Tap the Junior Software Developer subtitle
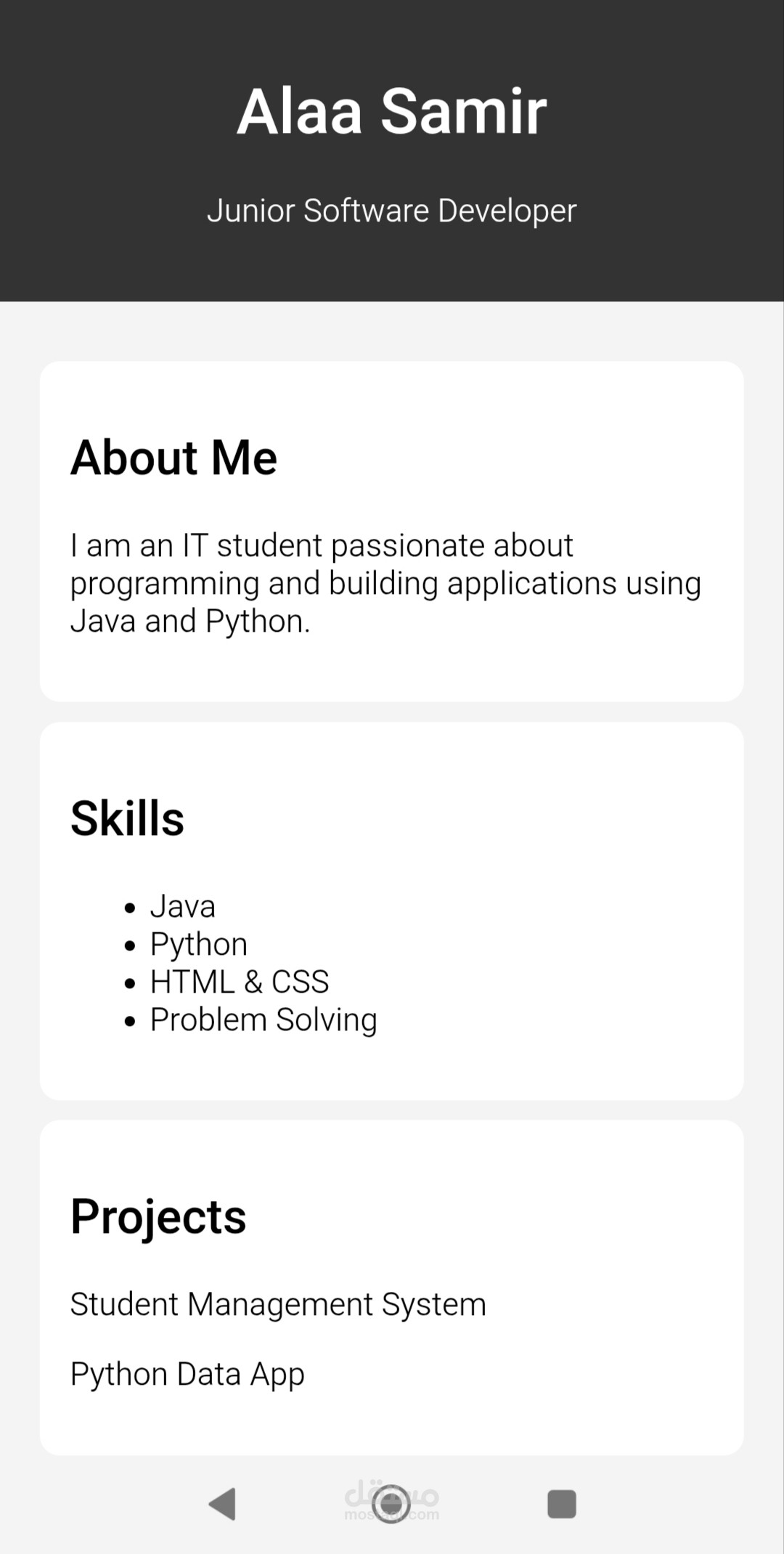The image size is (784, 1554). tap(392, 211)
